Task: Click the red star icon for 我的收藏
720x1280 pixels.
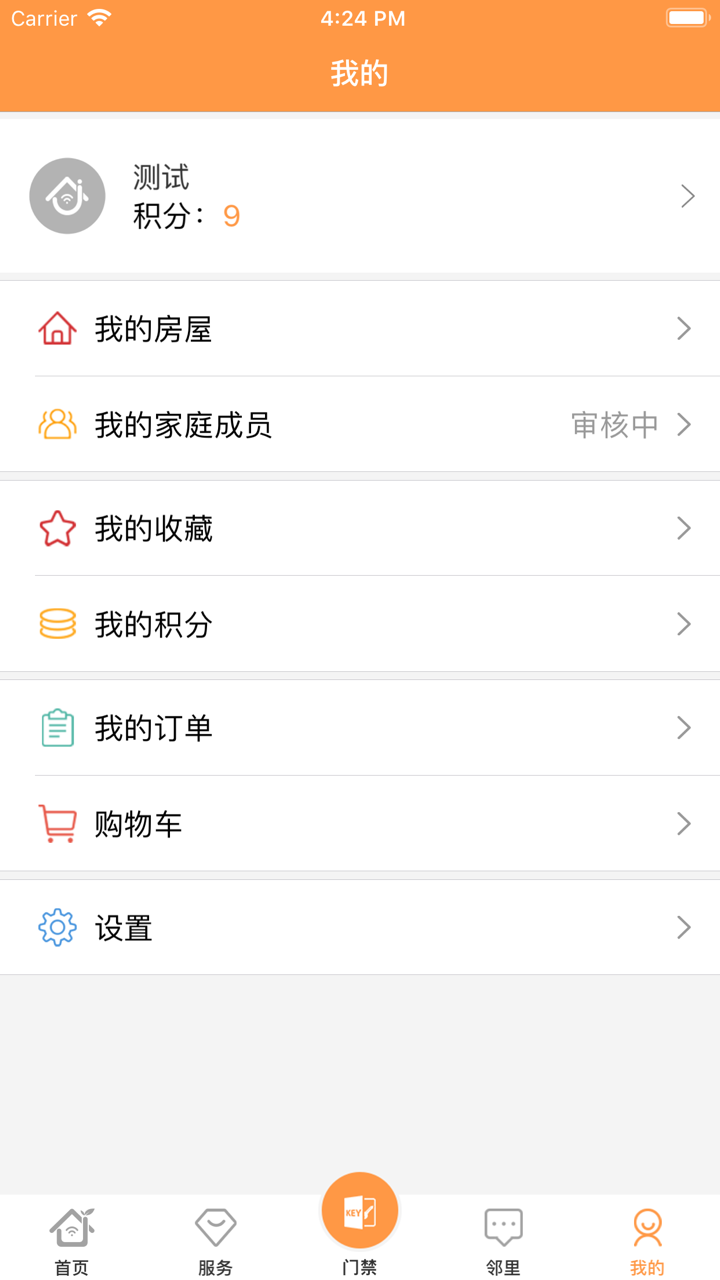Action: (57, 527)
